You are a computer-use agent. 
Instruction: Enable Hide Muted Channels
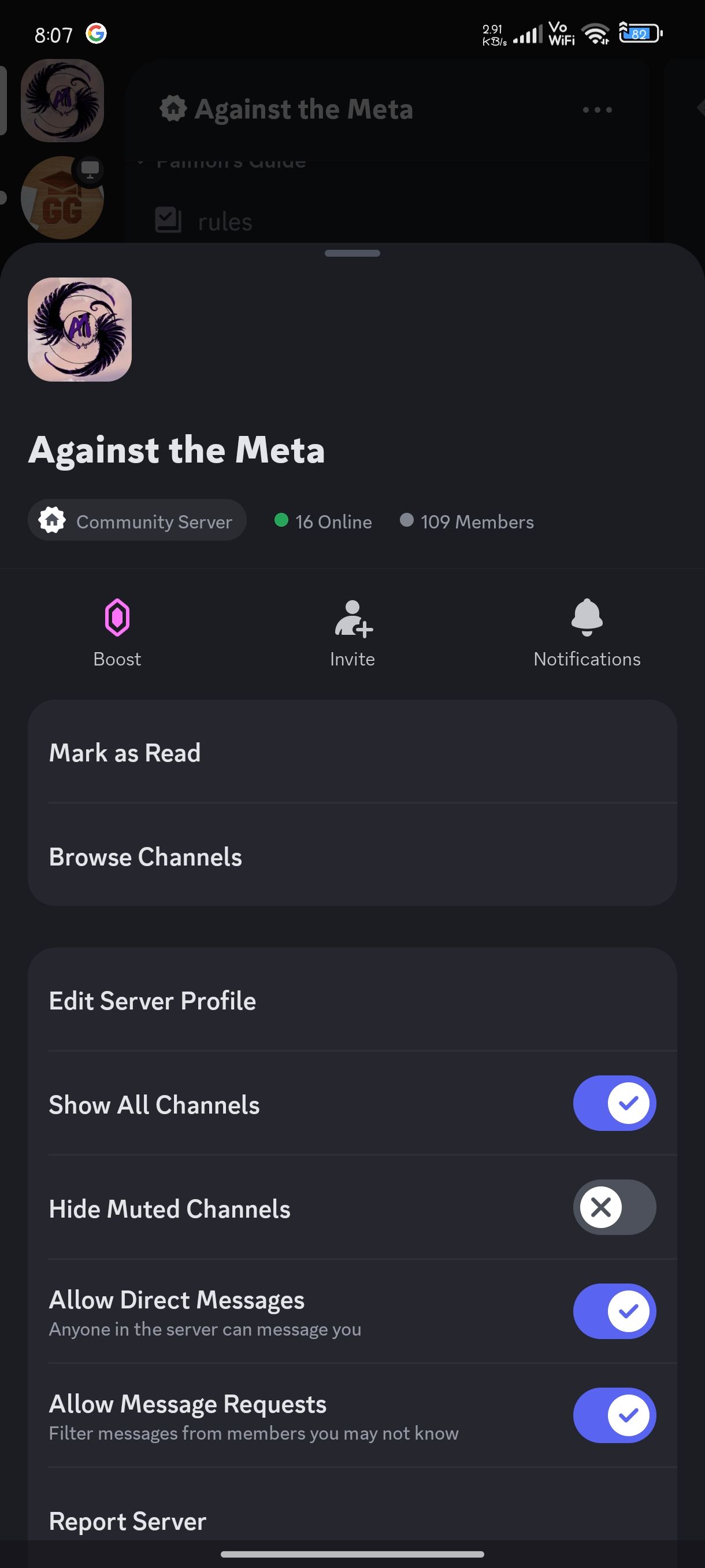pos(614,1207)
